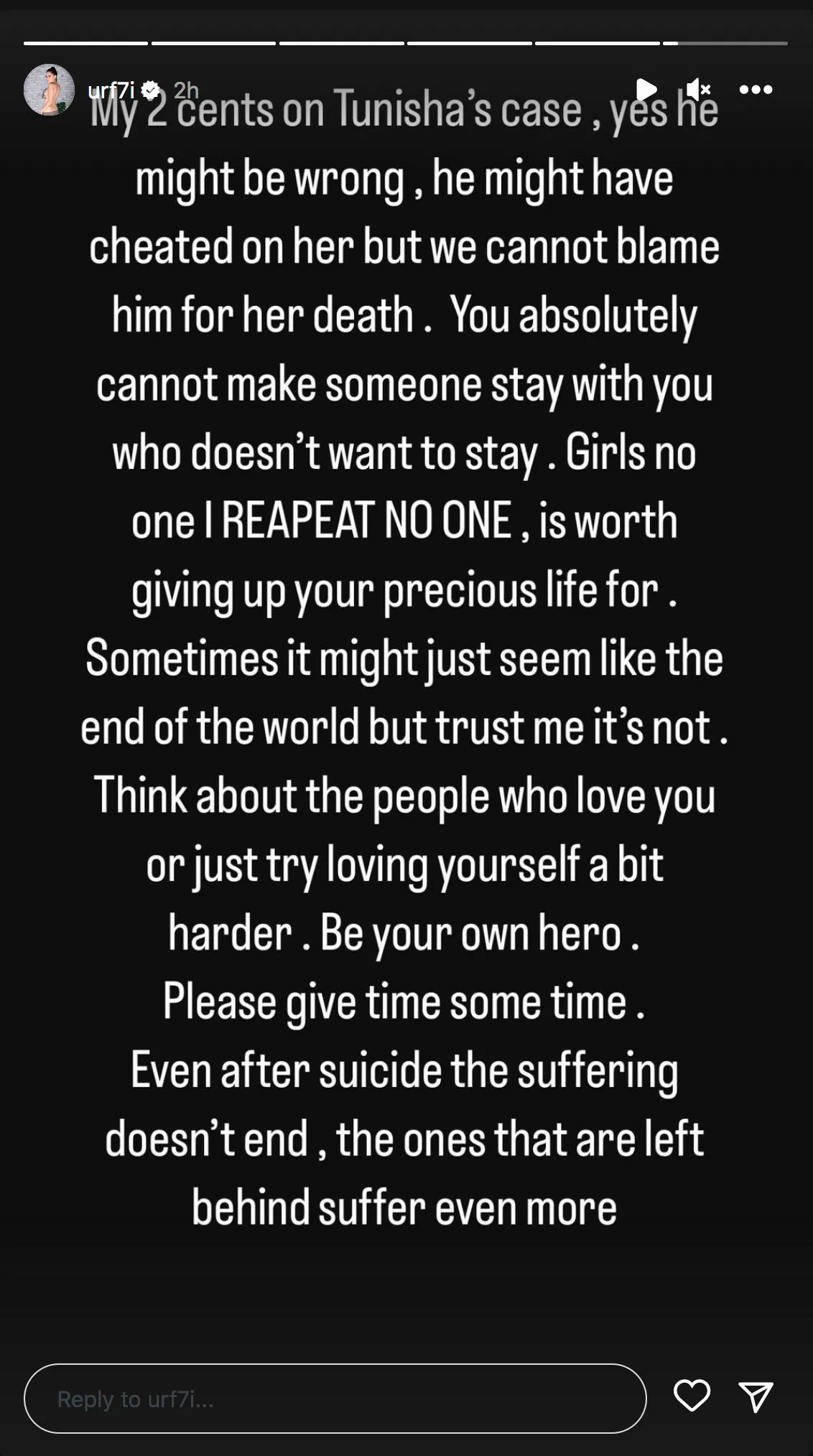Image resolution: width=813 pixels, height=1456 pixels.
Task: Like this story with the heart
Action: pyautogui.click(x=692, y=1396)
